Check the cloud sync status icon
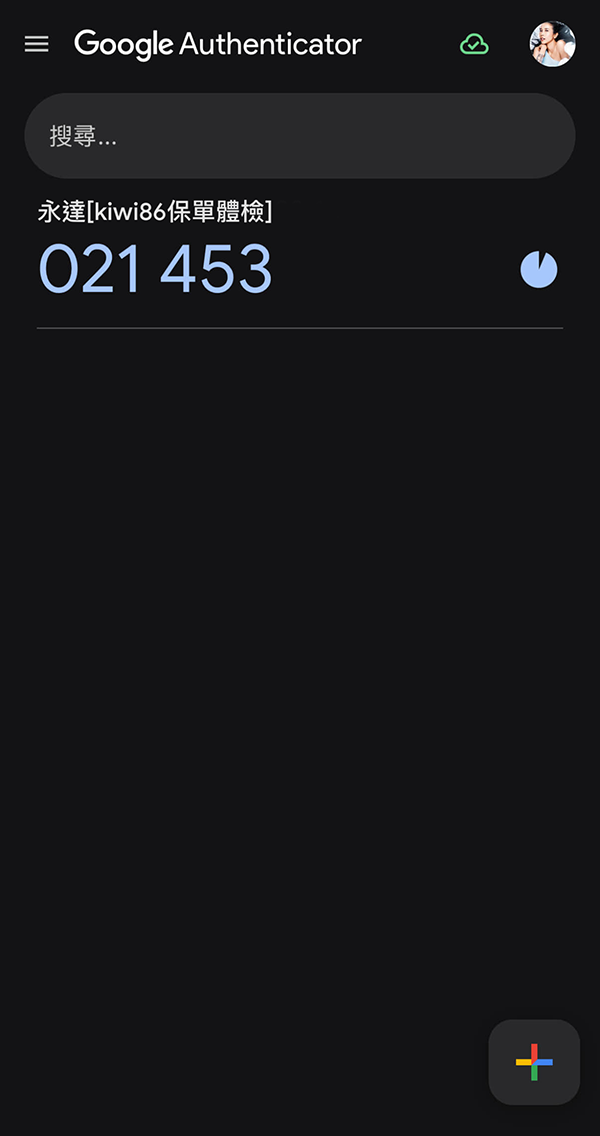Image resolution: width=600 pixels, height=1136 pixels. click(474, 44)
